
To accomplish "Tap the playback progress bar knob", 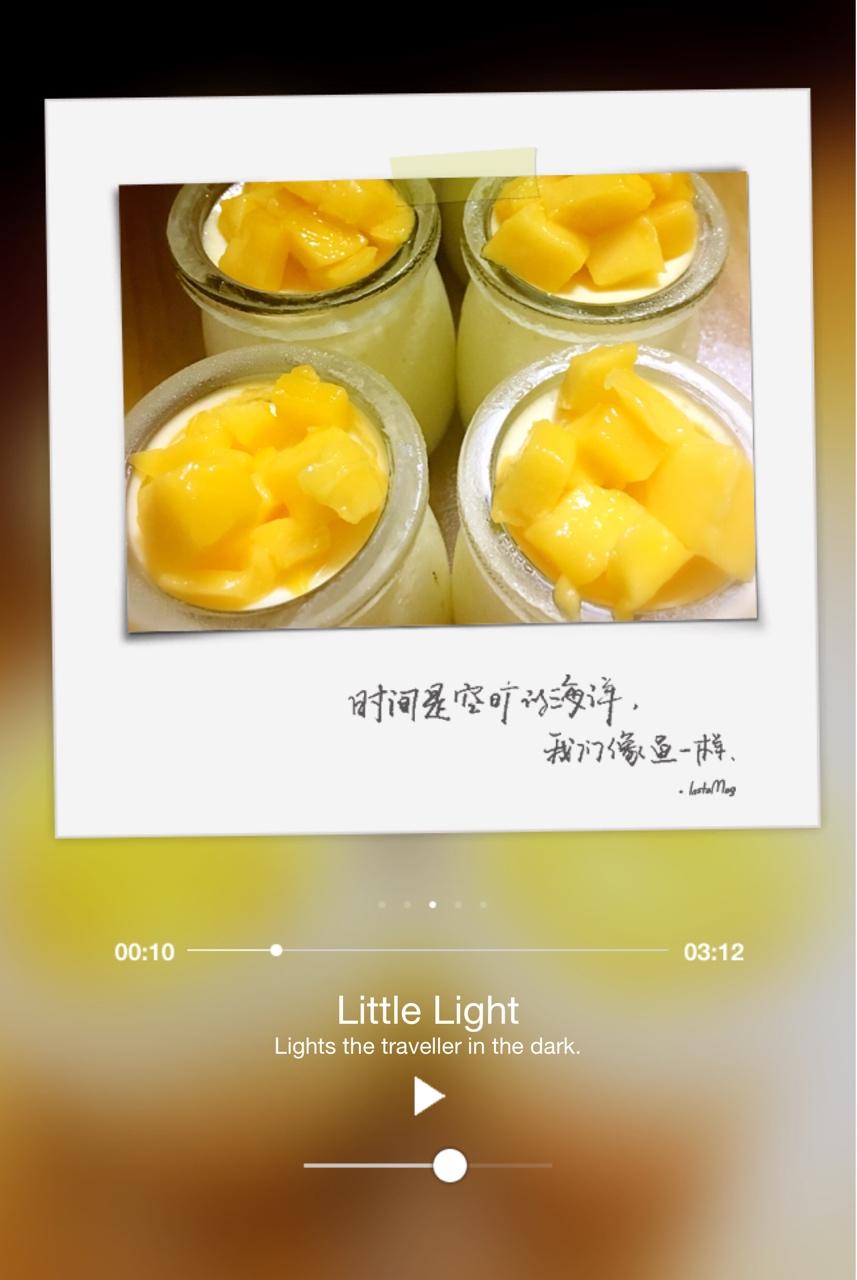I will click(x=276, y=950).
